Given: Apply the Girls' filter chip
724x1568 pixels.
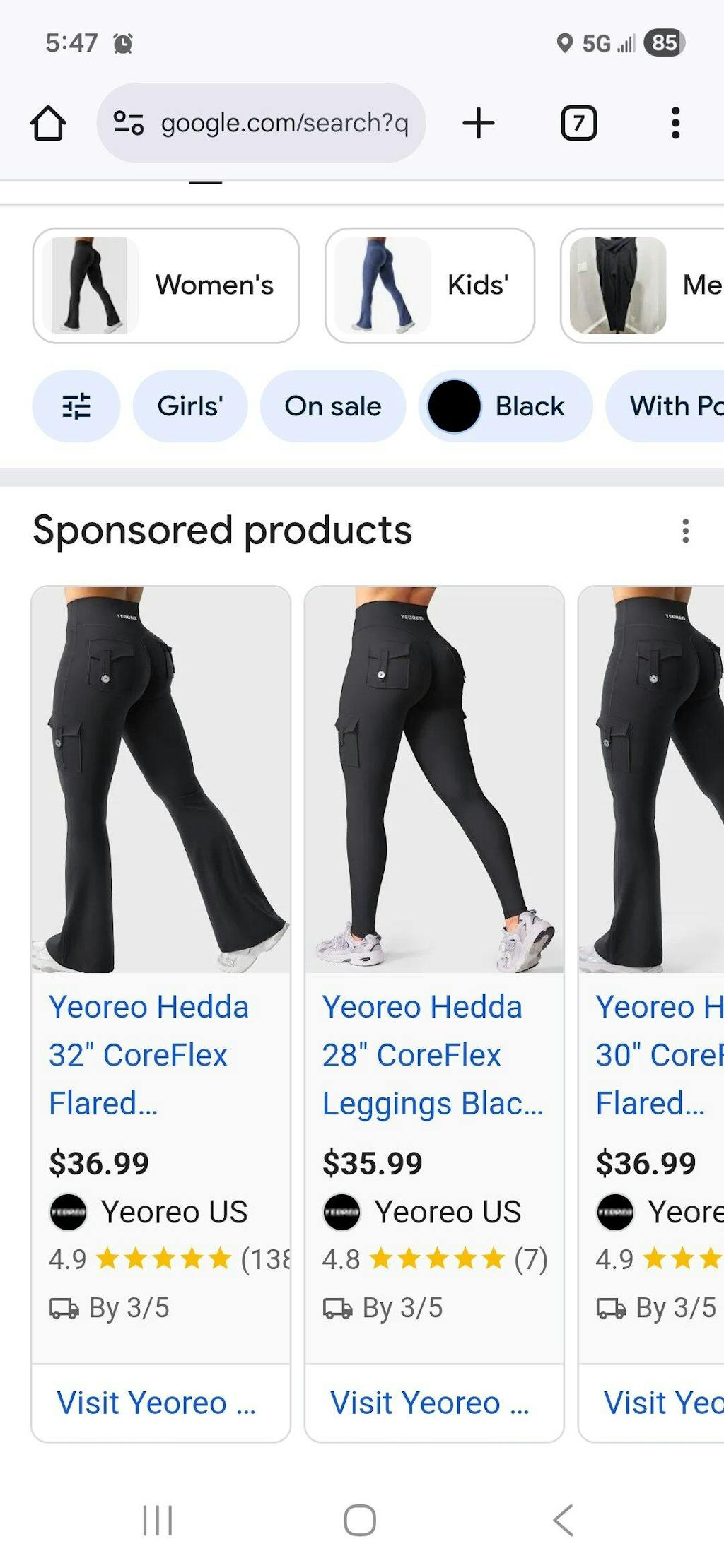Looking at the screenshot, I should click(x=190, y=406).
